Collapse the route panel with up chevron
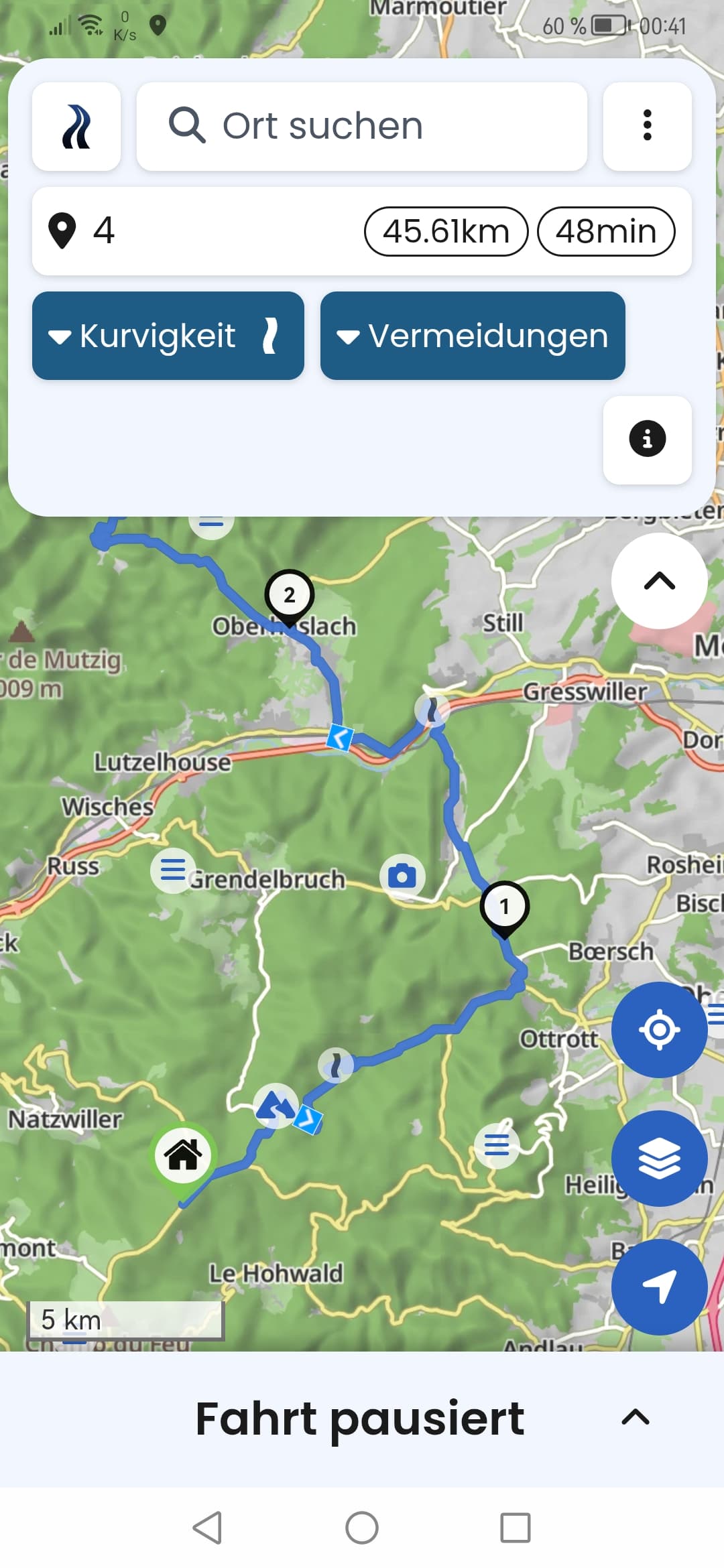Viewport: 724px width, 1568px height. (659, 581)
